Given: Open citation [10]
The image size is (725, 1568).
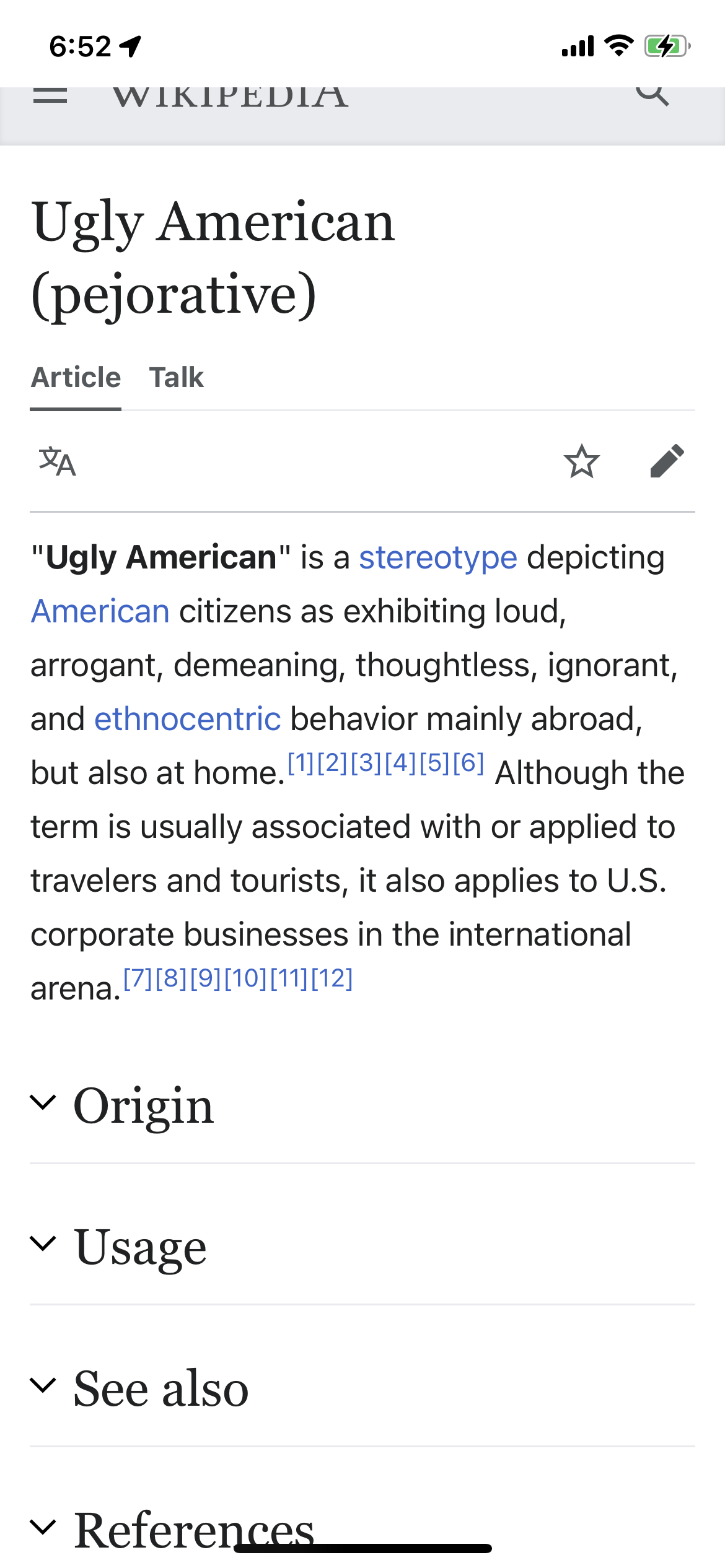Looking at the screenshot, I should pos(245,978).
